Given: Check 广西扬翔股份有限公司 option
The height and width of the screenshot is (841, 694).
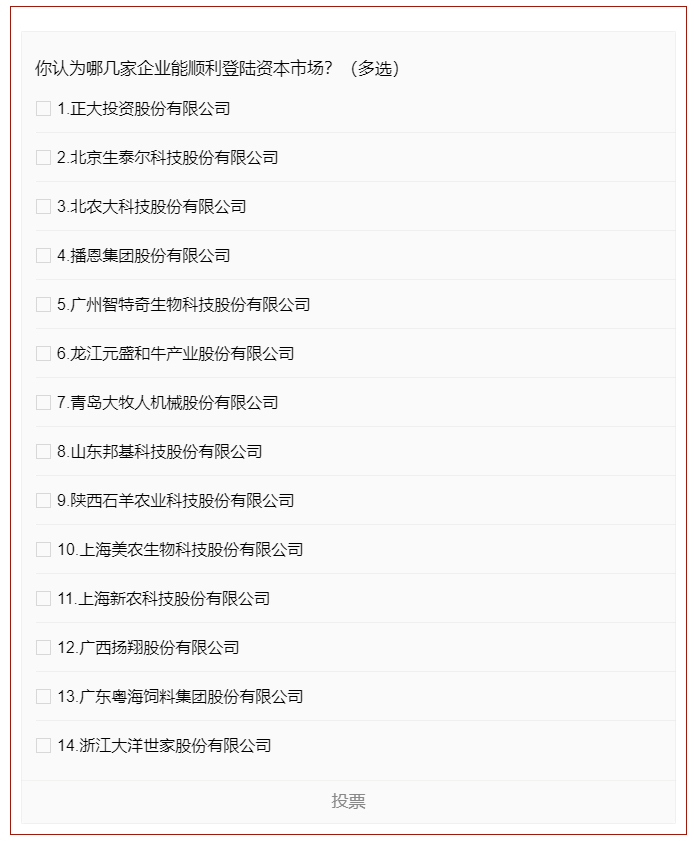Looking at the screenshot, I should click(44, 648).
